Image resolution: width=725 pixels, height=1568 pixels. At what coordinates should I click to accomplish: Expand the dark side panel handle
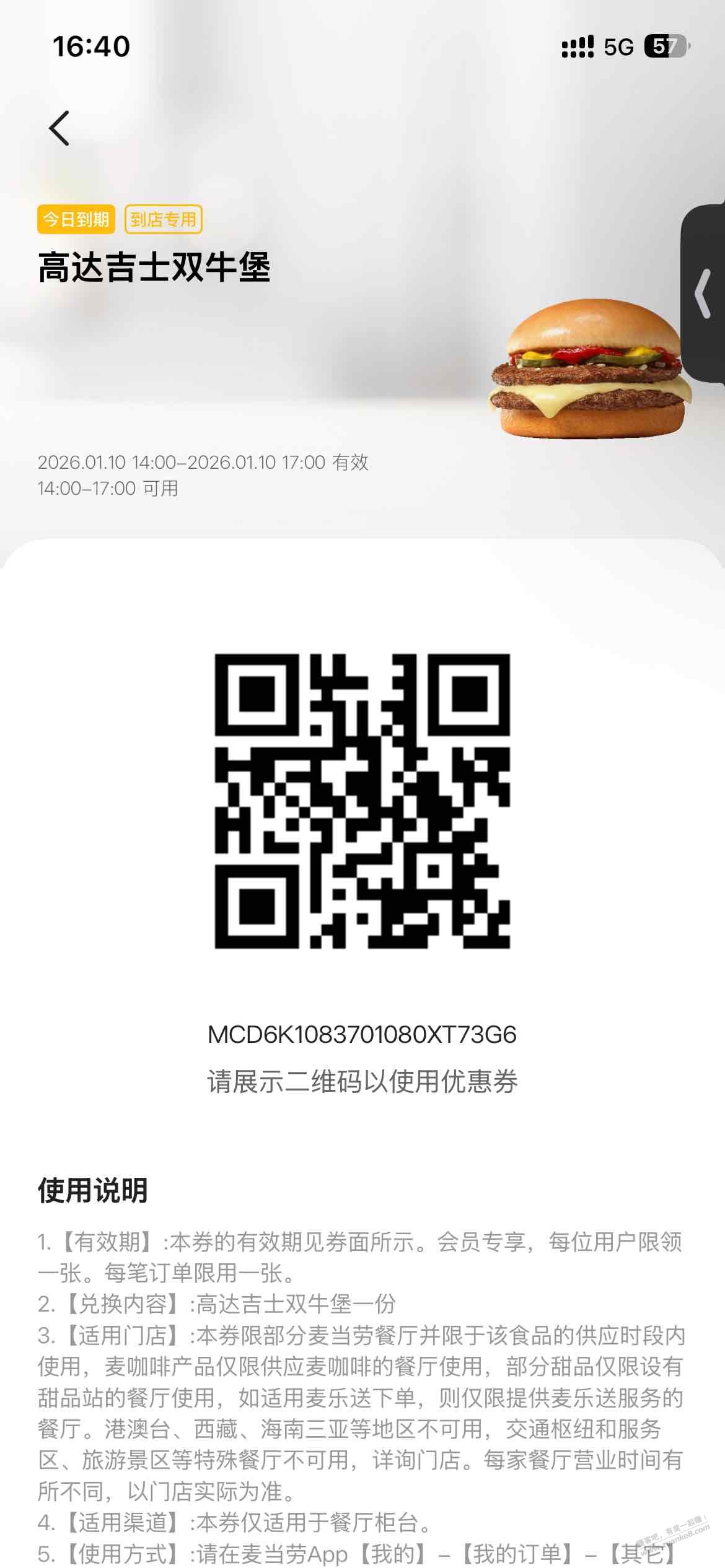click(703, 294)
